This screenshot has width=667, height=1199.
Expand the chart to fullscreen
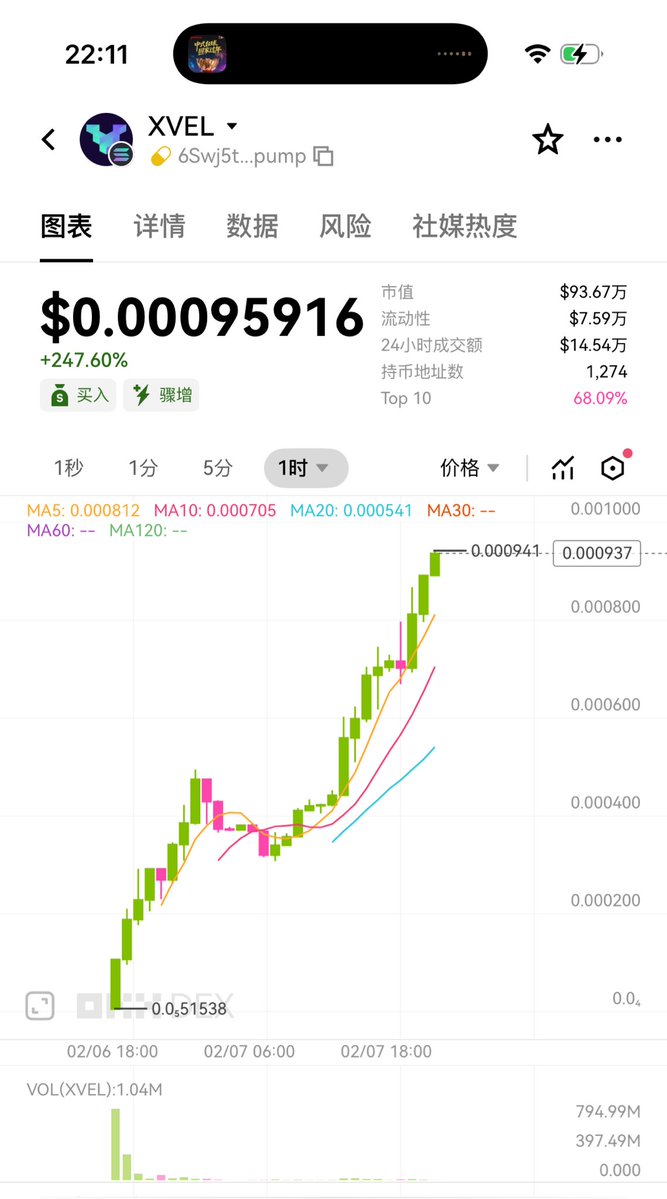pos(40,1005)
